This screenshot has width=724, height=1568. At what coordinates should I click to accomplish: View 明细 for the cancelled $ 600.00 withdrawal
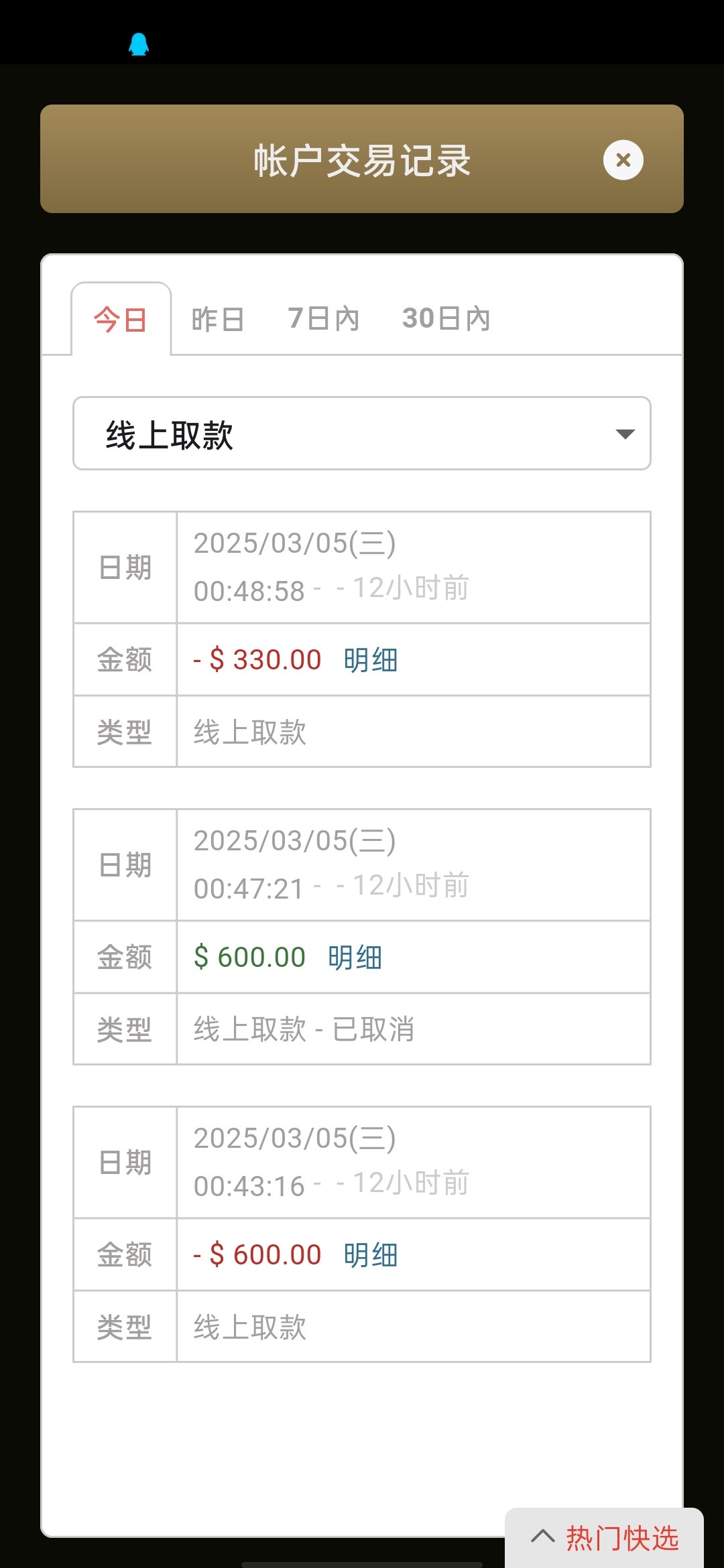(x=355, y=958)
